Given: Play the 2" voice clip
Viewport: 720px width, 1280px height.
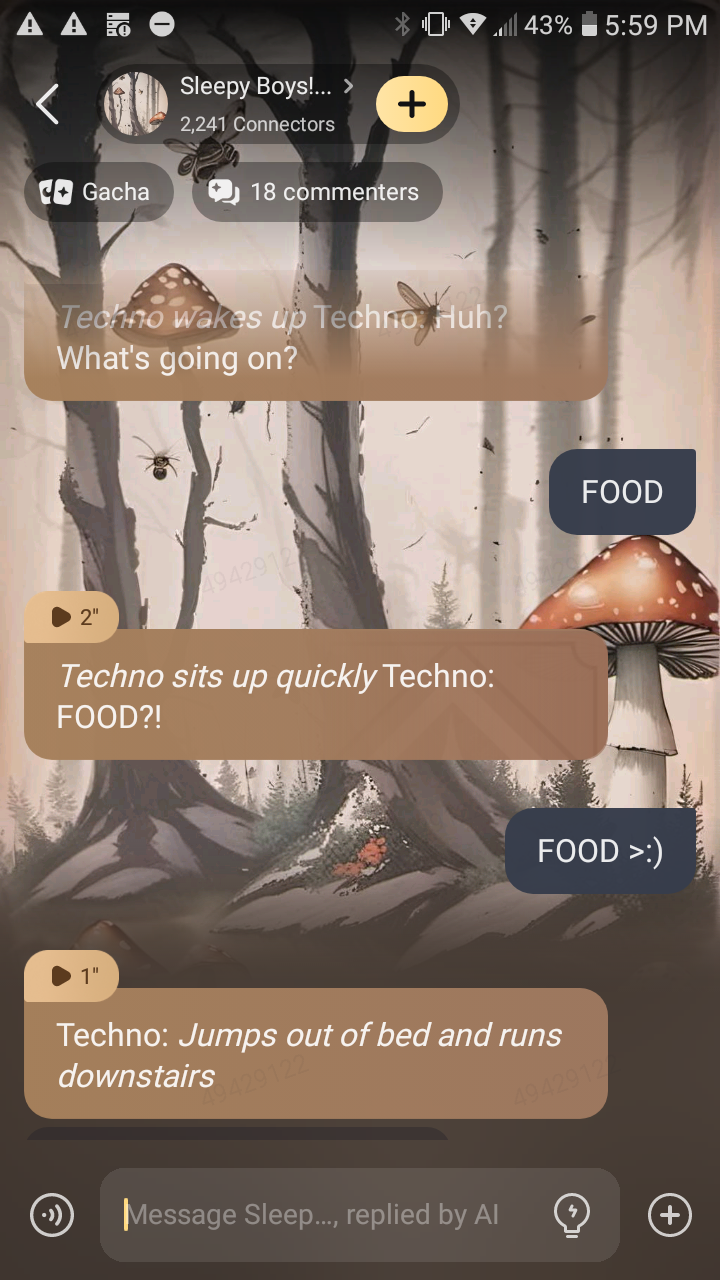Looking at the screenshot, I should 72,617.
